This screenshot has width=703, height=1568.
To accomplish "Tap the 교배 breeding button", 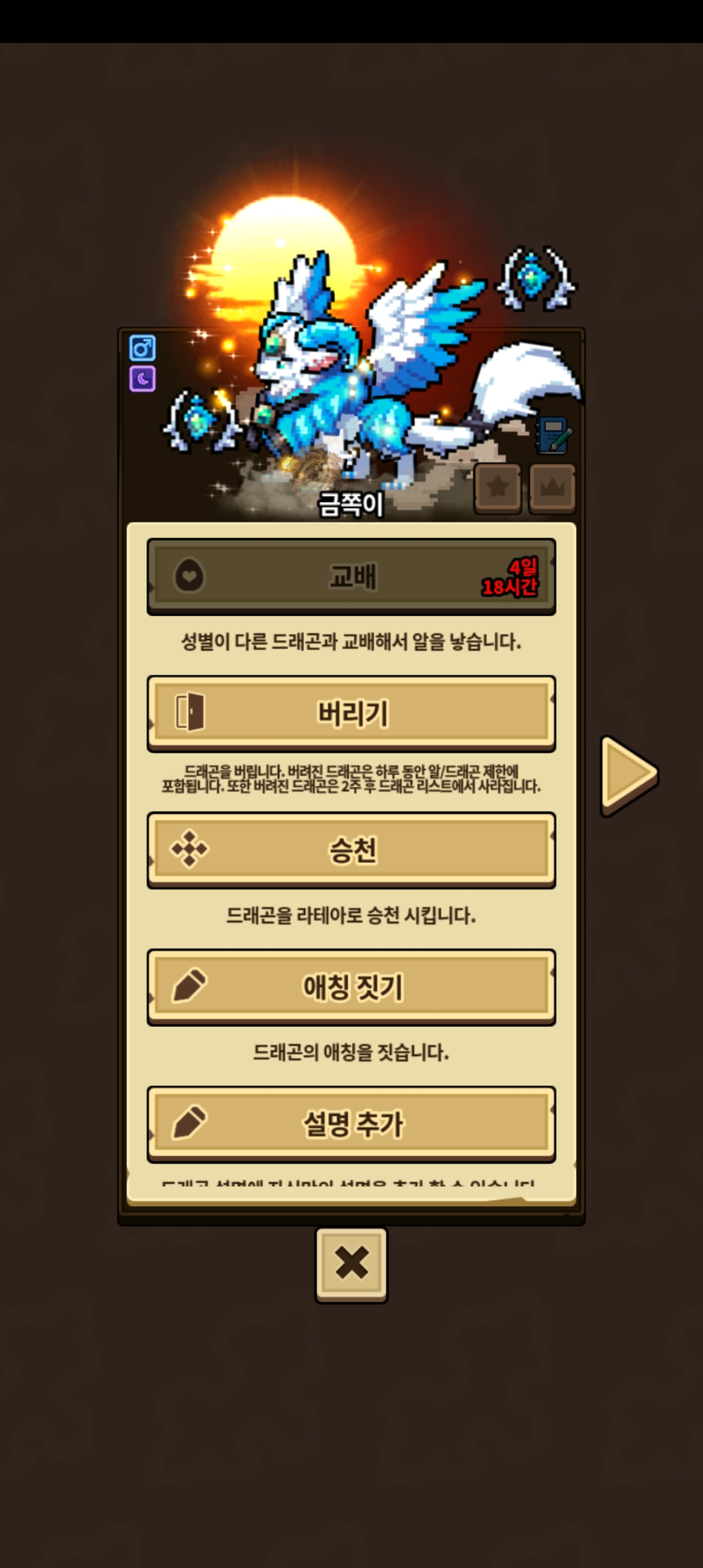I will click(351, 576).
